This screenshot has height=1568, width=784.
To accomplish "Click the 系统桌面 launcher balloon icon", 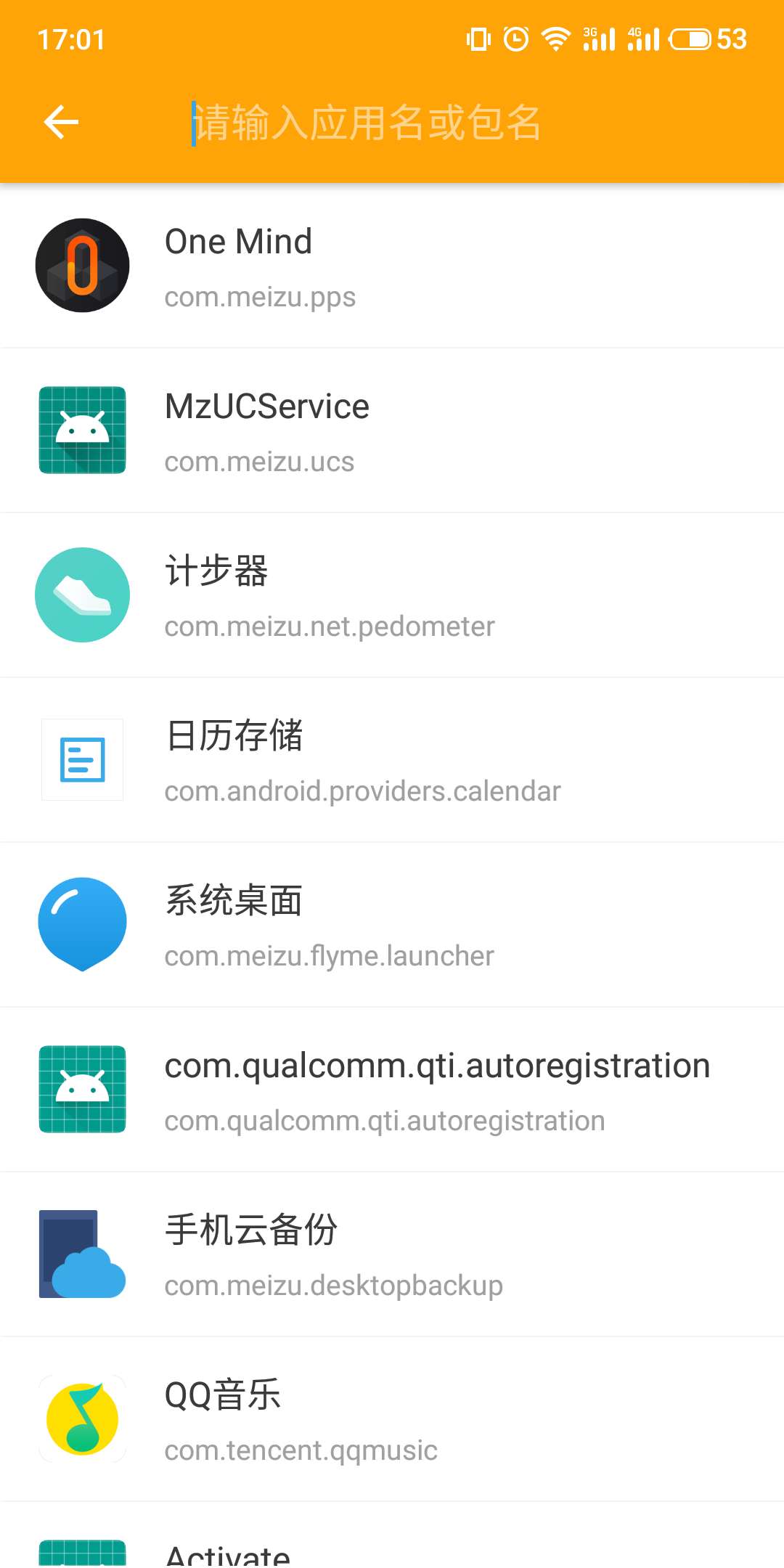I will pyautogui.click(x=83, y=923).
